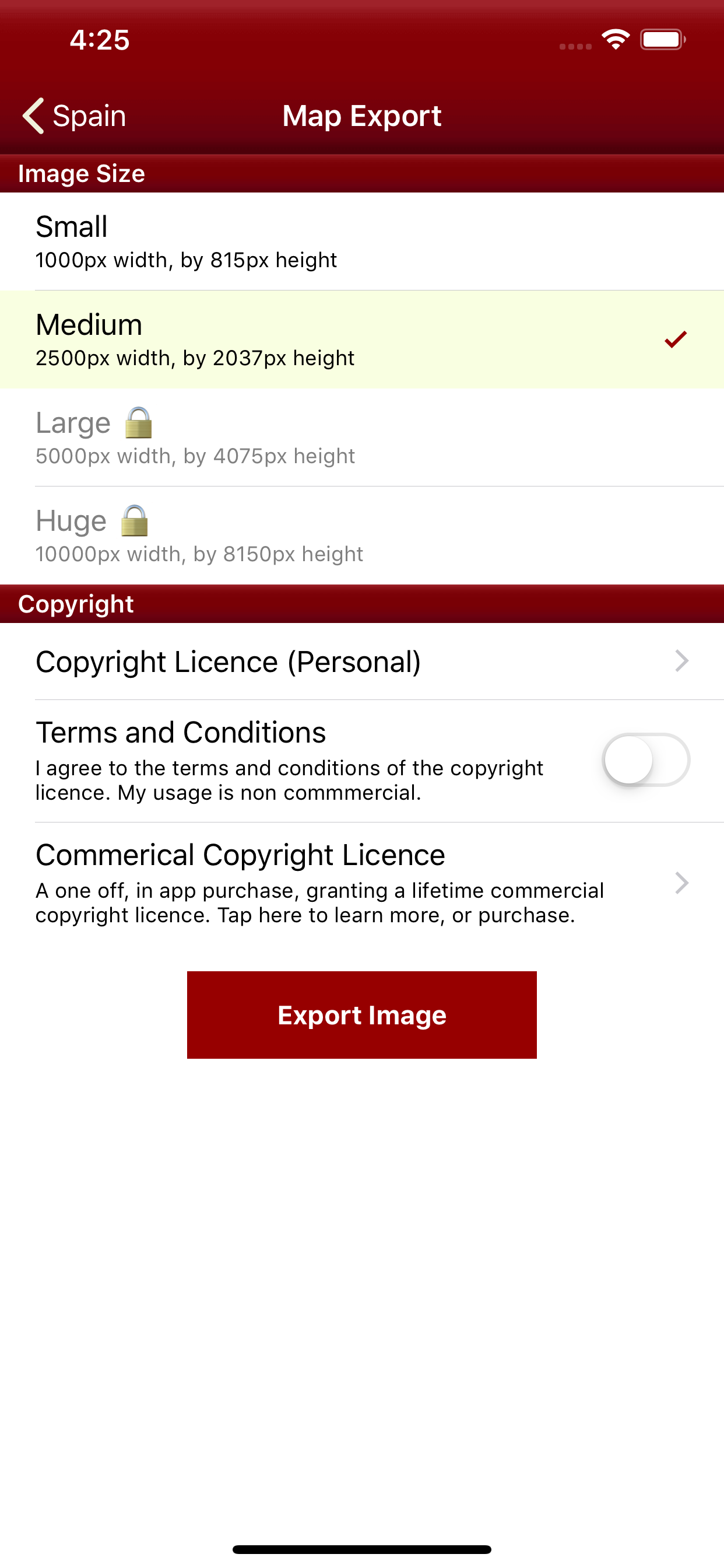Viewport: 724px width, 1568px height.
Task: Tap the chevron next to Copyright Licence
Action: pos(681,661)
